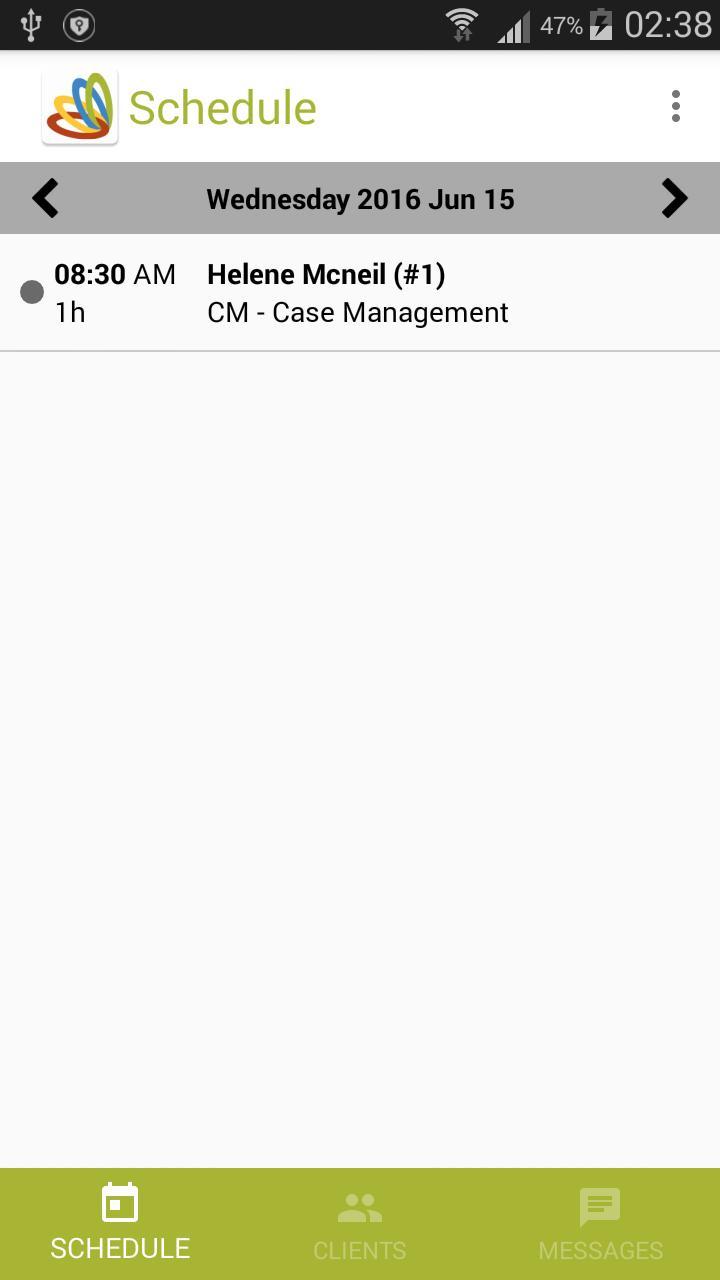Tap the signal strength bars
720x1280 pixels.
point(512,25)
